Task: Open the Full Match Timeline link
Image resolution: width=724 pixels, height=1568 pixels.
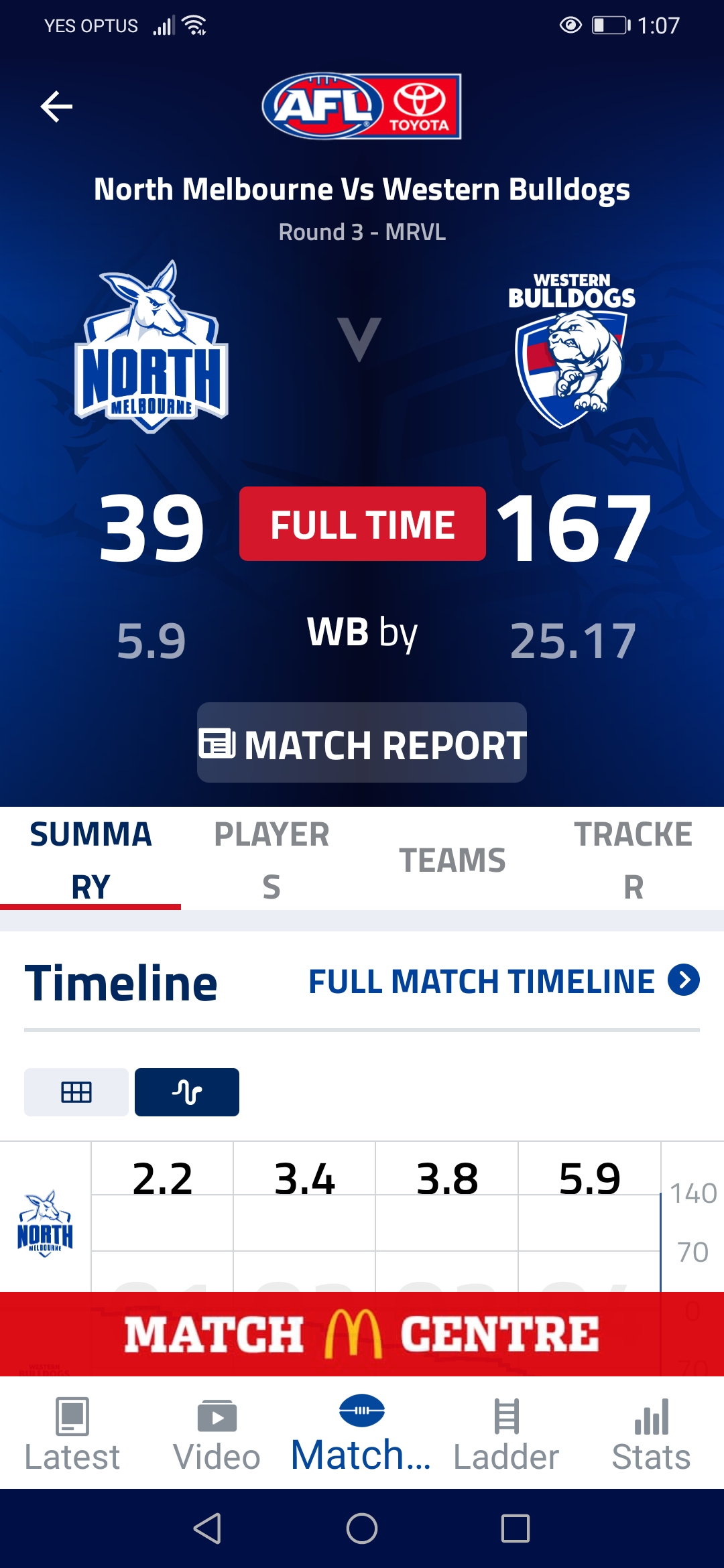Action: point(503,982)
